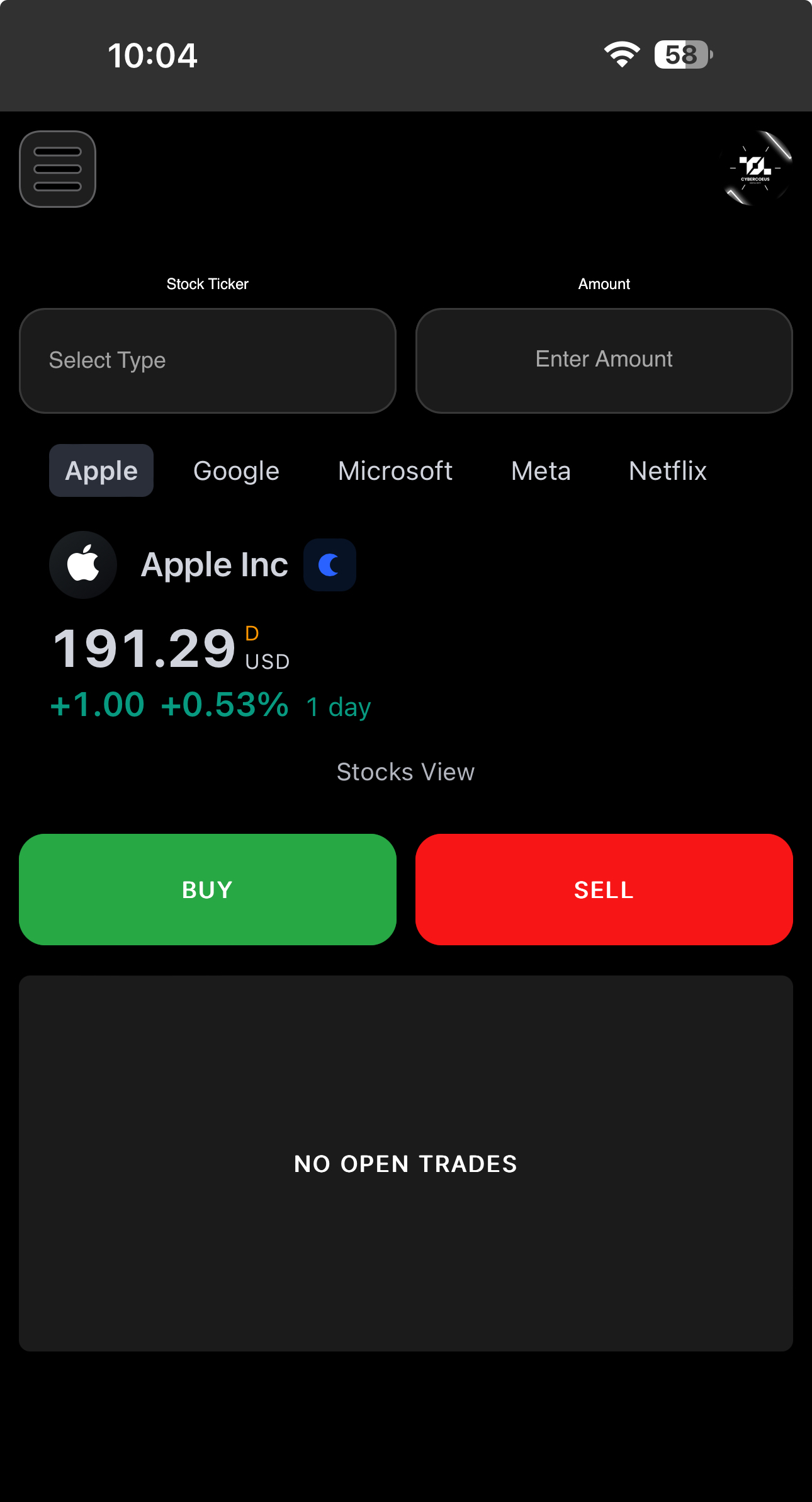
Task: Tap the Enter Amount field
Action: pos(604,361)
